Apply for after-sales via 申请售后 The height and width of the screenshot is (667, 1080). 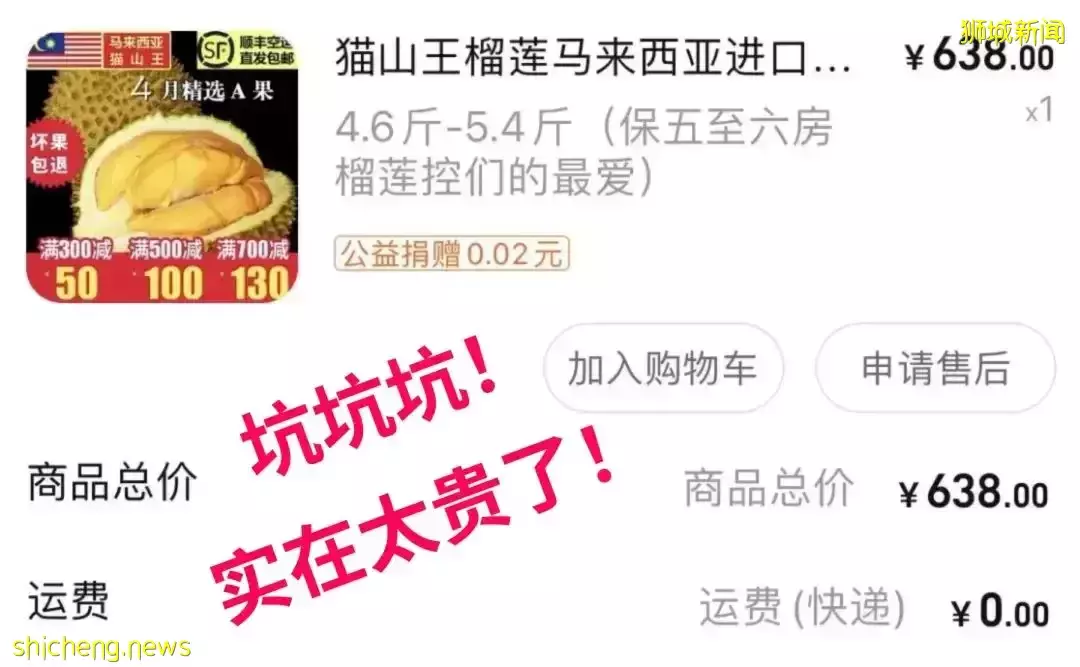(x=935, y=368)
